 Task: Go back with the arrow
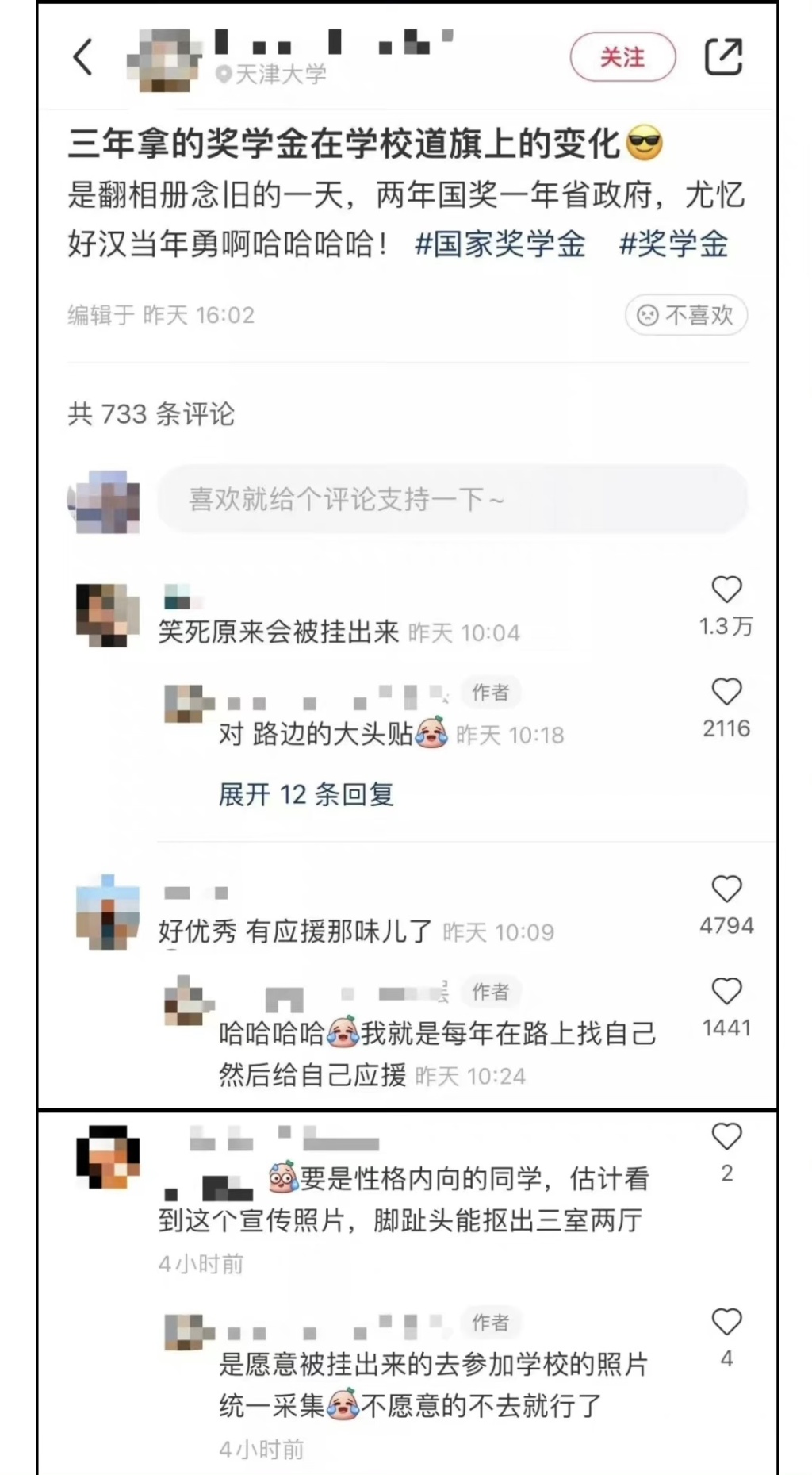(83, 57)
